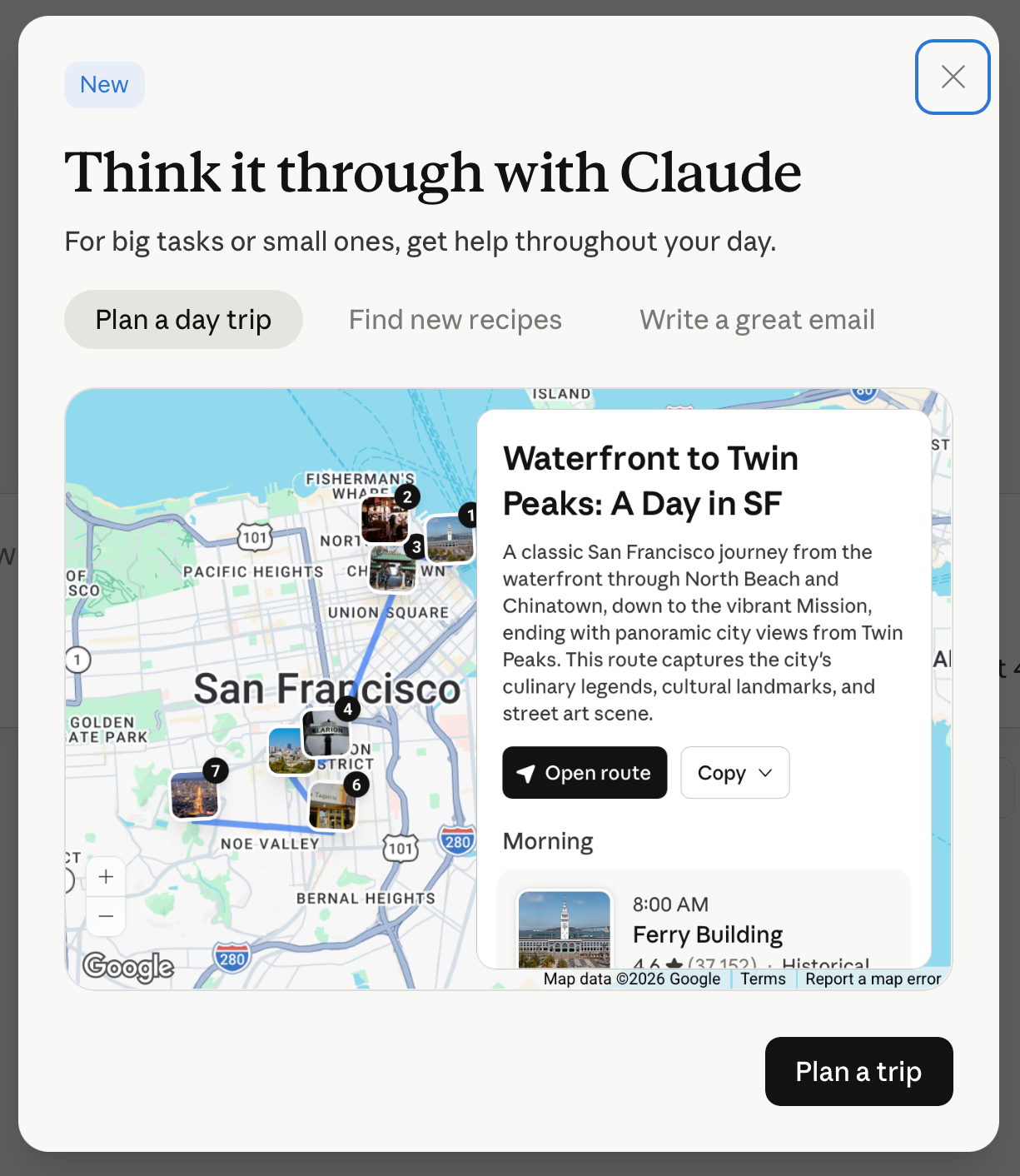The width and height of the screenshot is (1020, 1176).
Task: Select map stop marker number 3
Action: (x=393, y=568)
